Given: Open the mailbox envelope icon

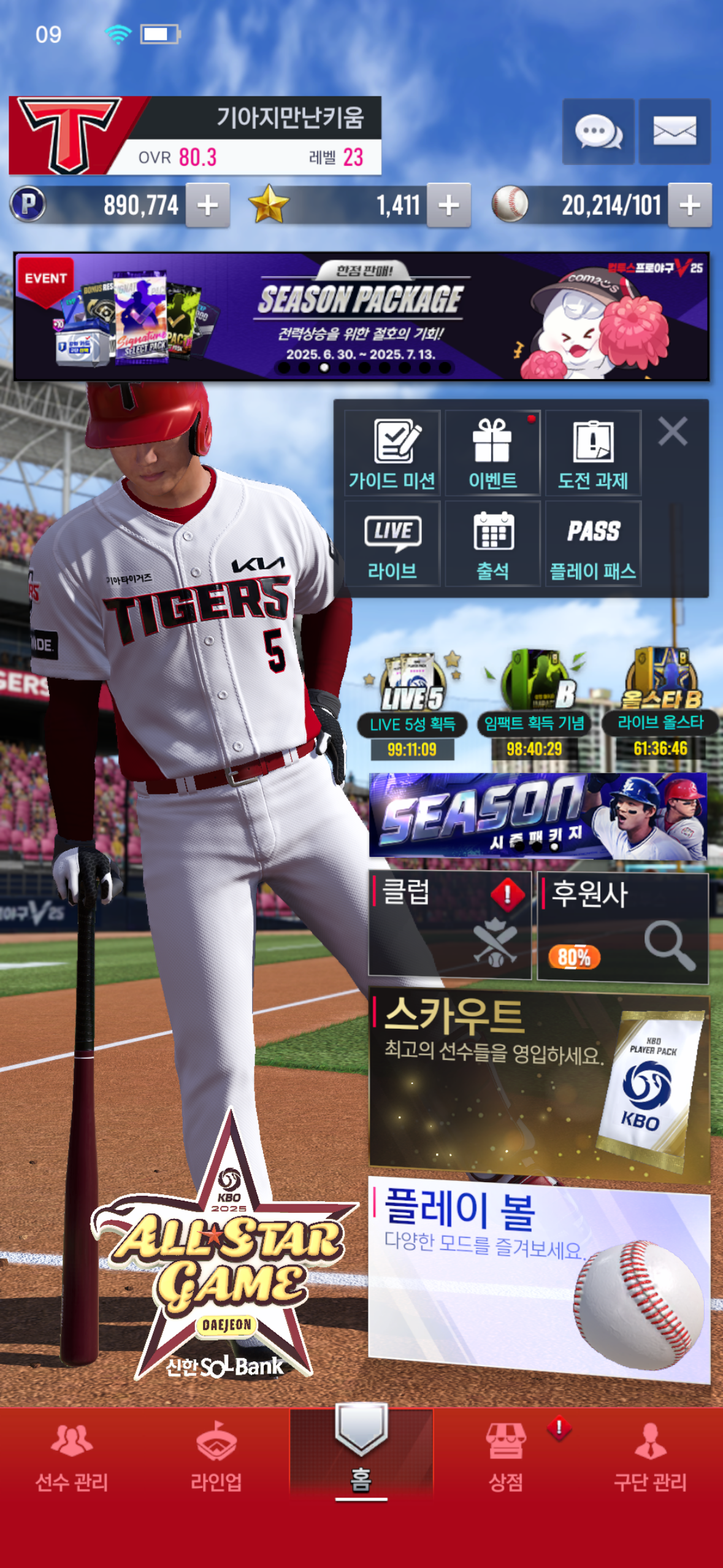Looking at the screenshot, I should [675, 131].
